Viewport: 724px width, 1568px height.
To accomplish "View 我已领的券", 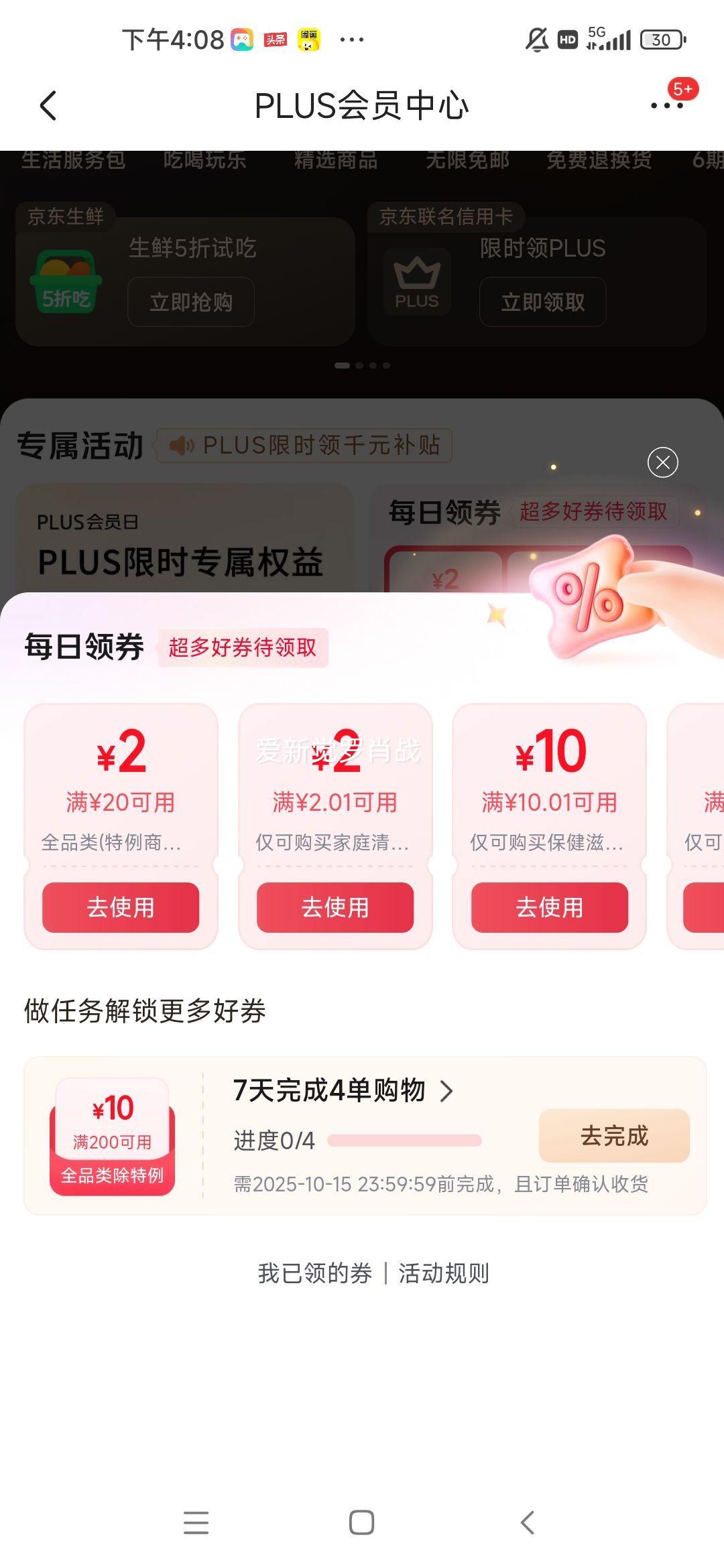I will click(x=314, y=1273).
